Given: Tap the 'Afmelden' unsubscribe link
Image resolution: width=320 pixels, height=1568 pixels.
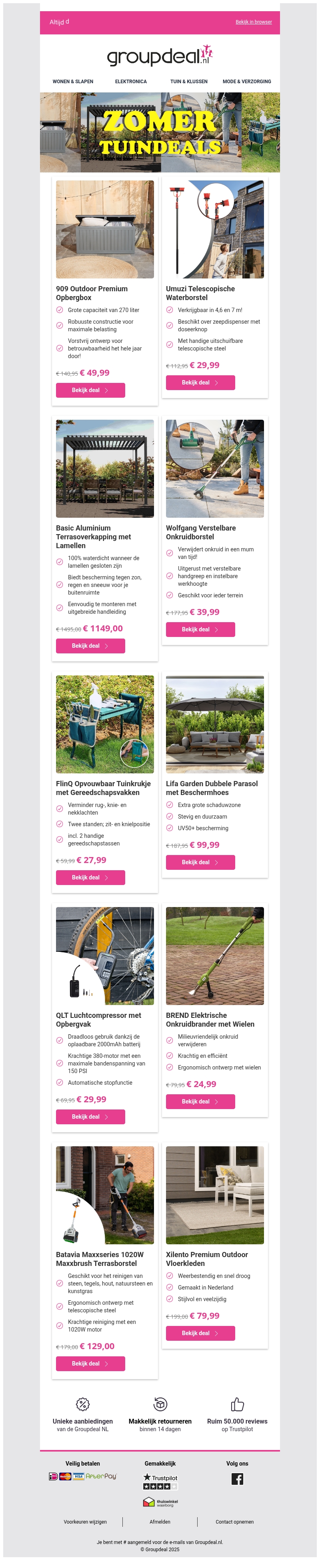Looking at the screenshot, I should coord(160,1522).
